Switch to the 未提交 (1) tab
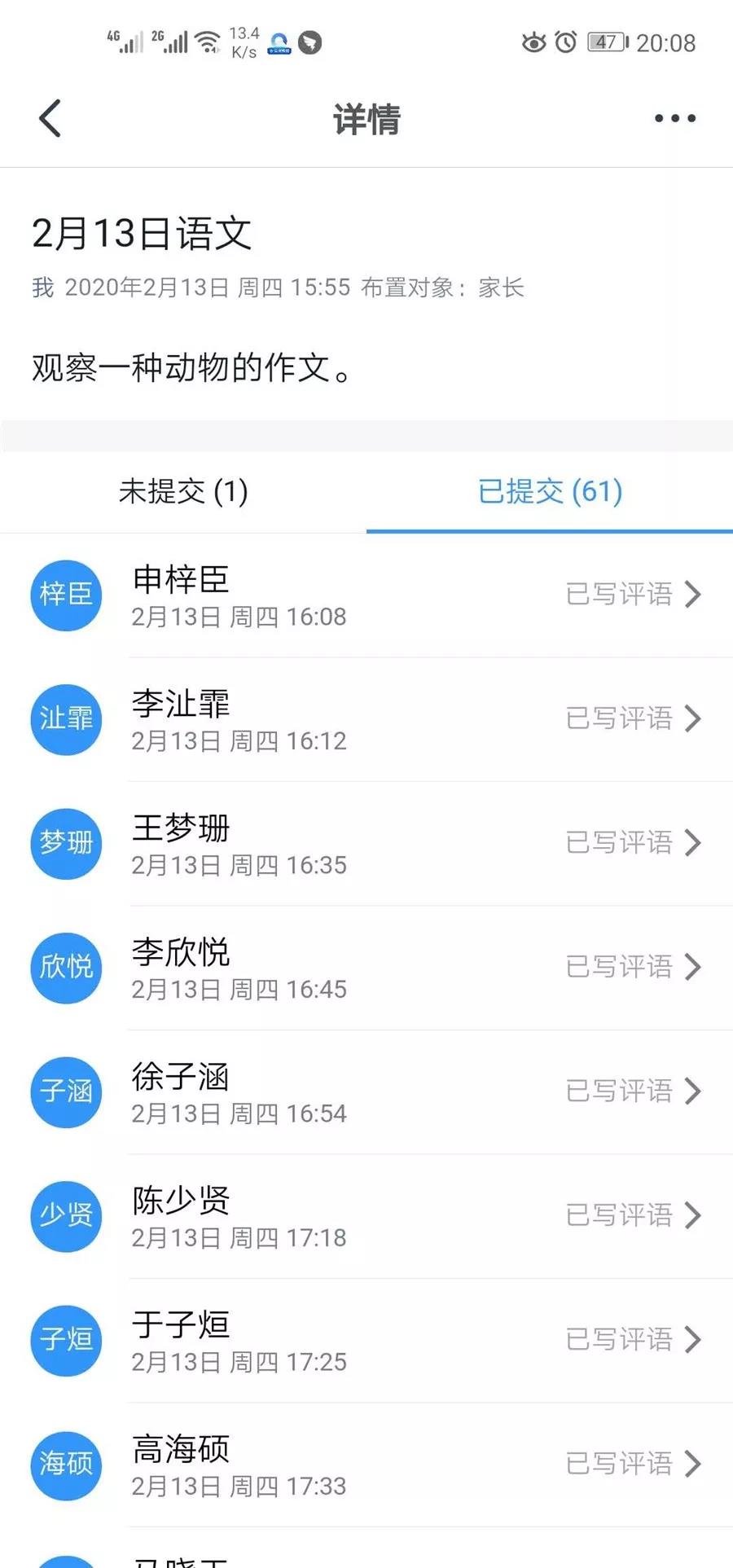The height and width of the screenshot is (1568, 733). pyautogui.click(x=183, y=491)
